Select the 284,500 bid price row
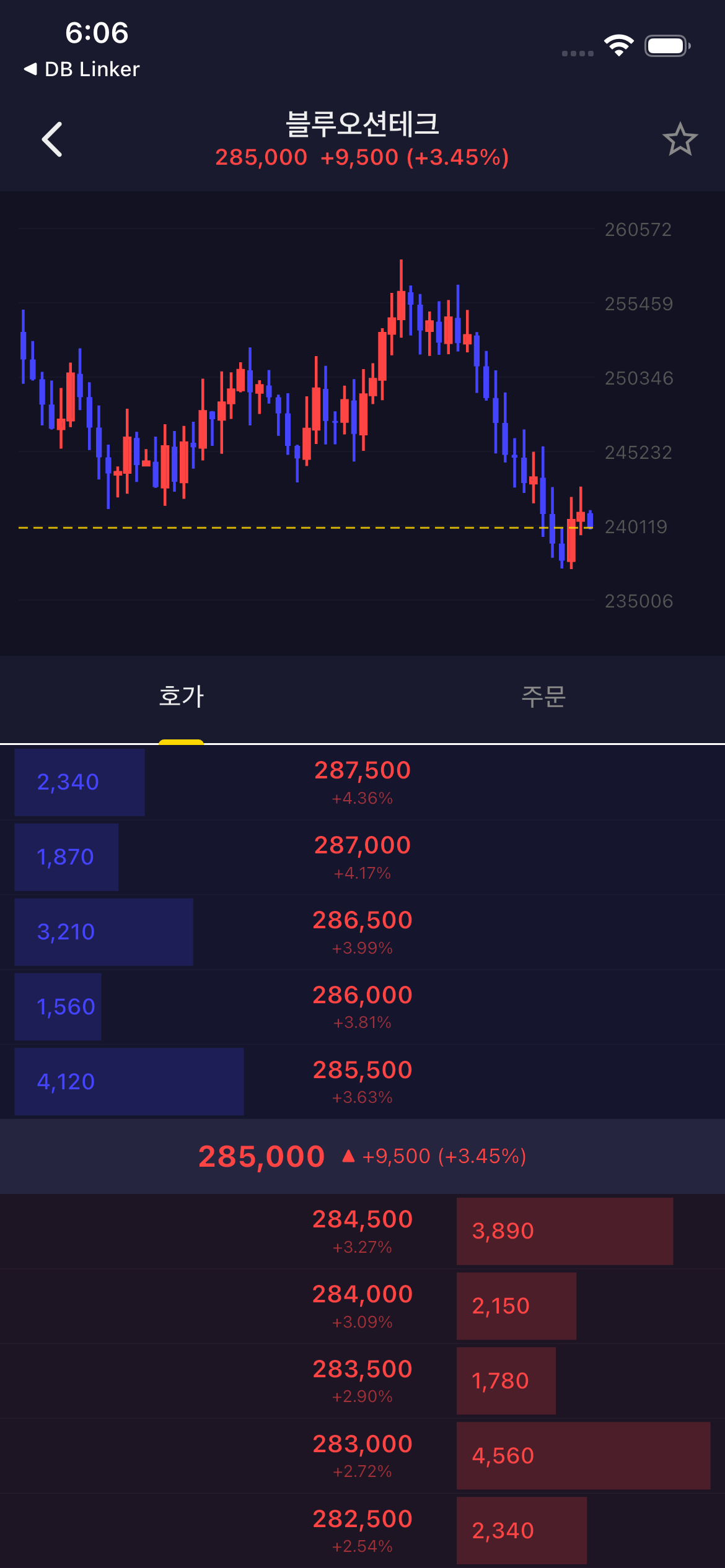 click(x=362, y=1230)
